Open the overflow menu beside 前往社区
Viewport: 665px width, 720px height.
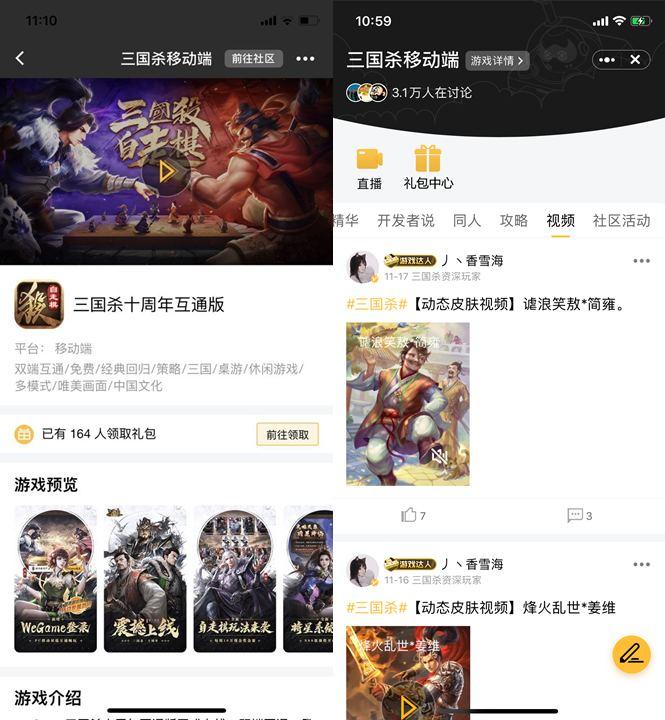pos(305,59)
